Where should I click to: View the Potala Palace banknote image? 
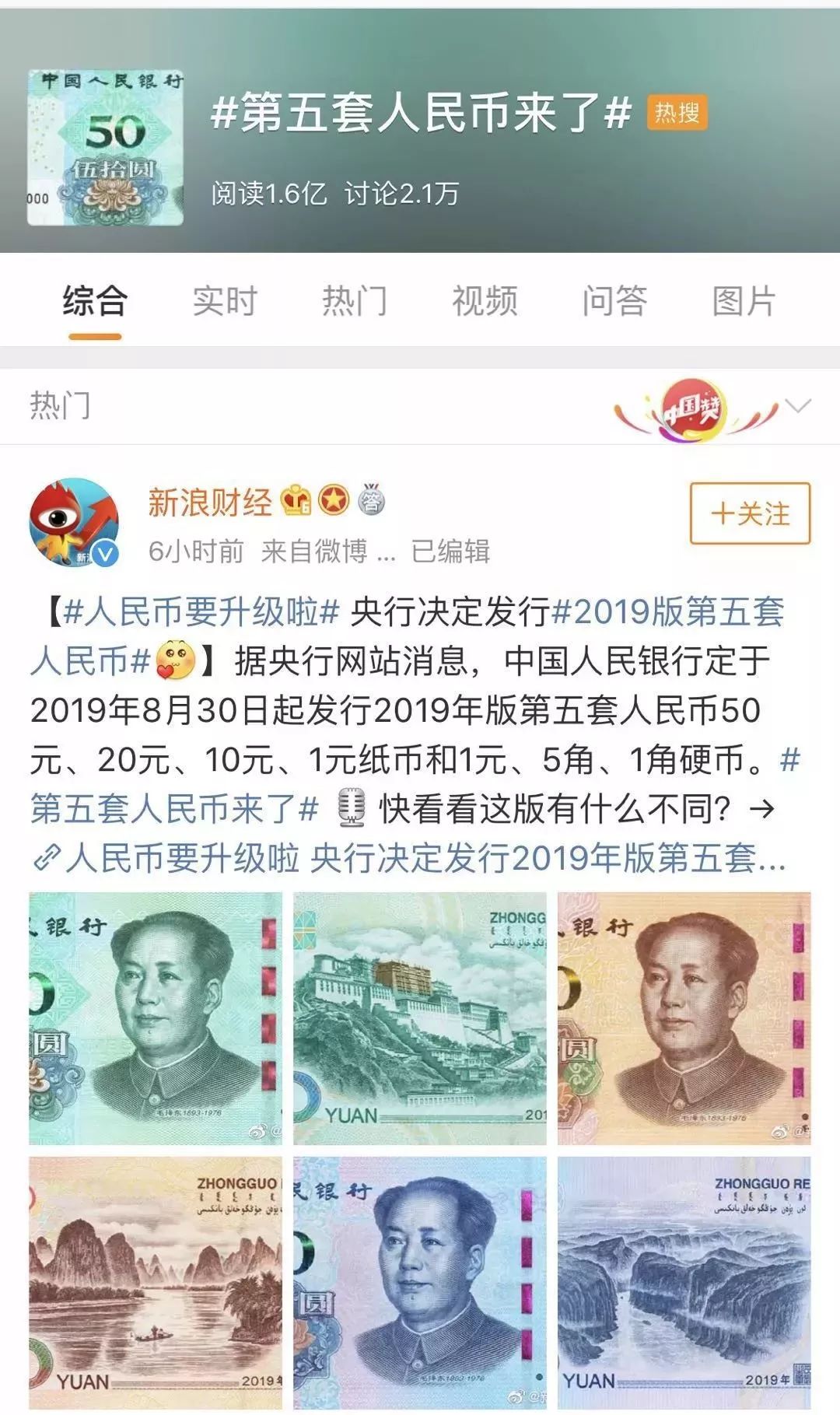[x=420, y=1018]
